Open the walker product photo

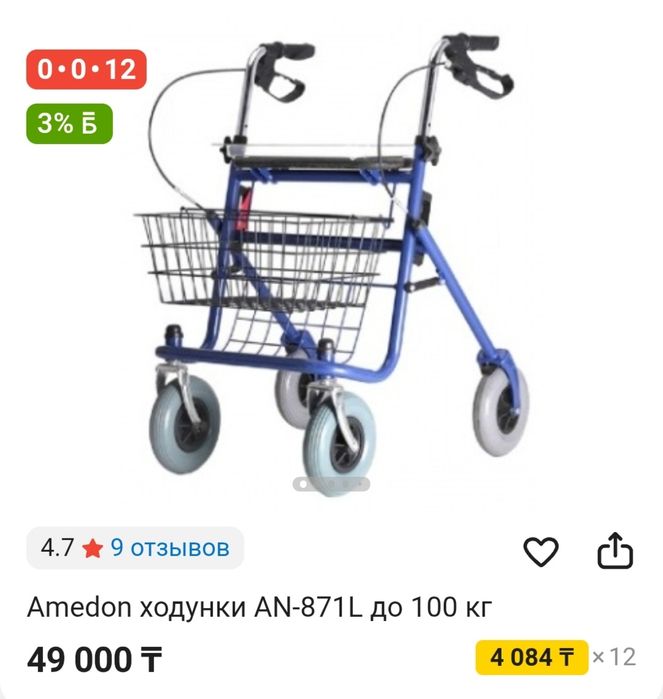pyautogui.click(x=335, y=260)
